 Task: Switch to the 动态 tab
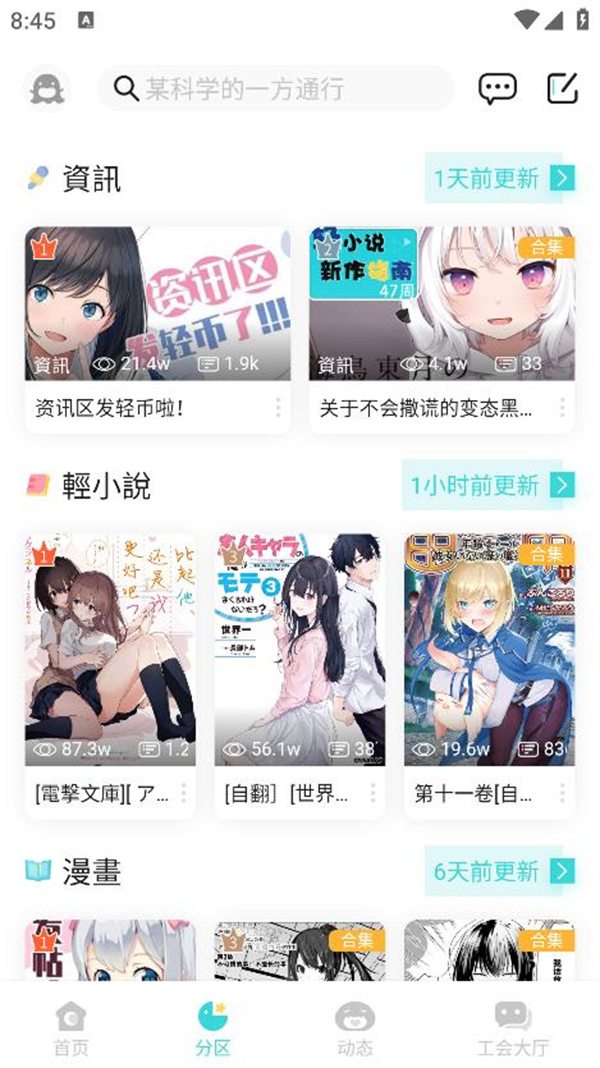pyautogui.click(x=355, y=1028)
